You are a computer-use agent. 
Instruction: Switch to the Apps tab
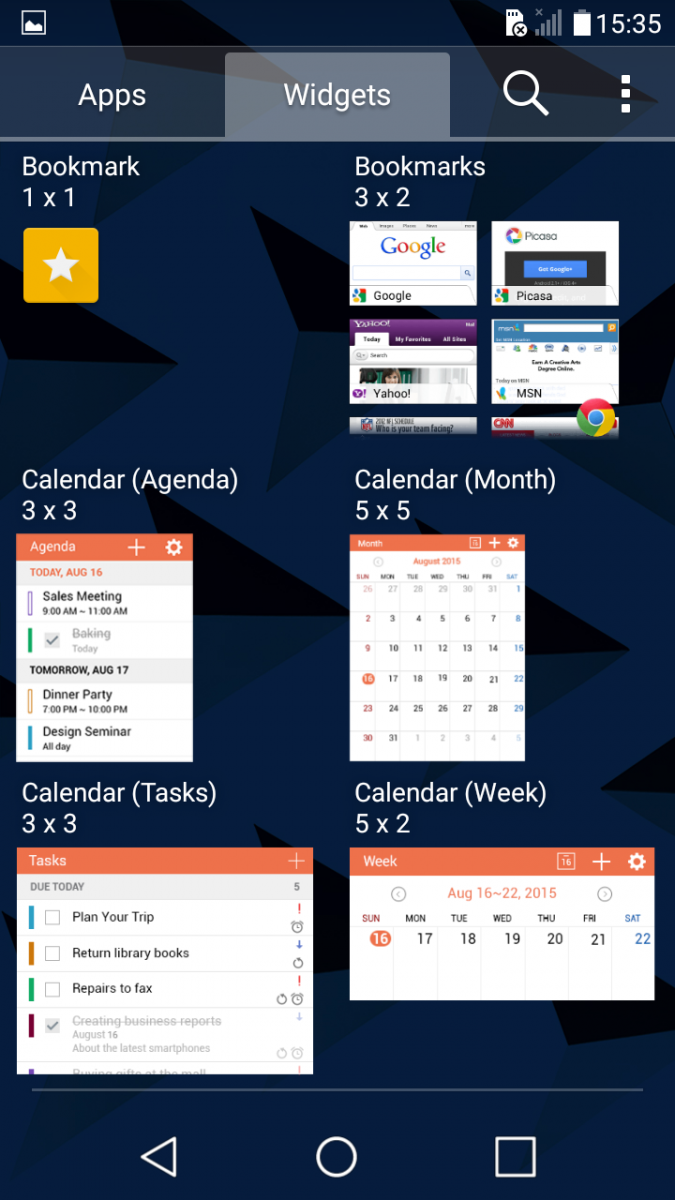(x=112, y=95)
